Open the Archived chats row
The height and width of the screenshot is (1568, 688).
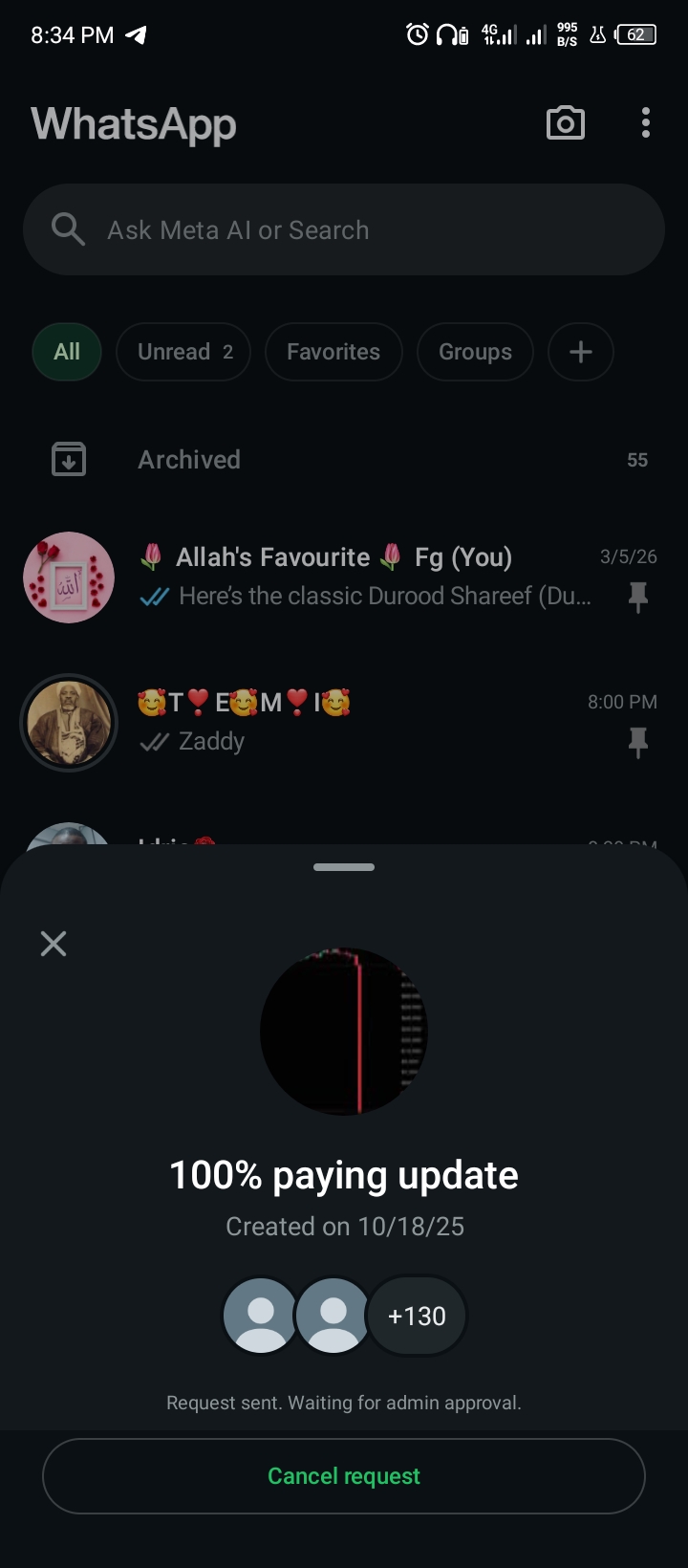(344, 460)
